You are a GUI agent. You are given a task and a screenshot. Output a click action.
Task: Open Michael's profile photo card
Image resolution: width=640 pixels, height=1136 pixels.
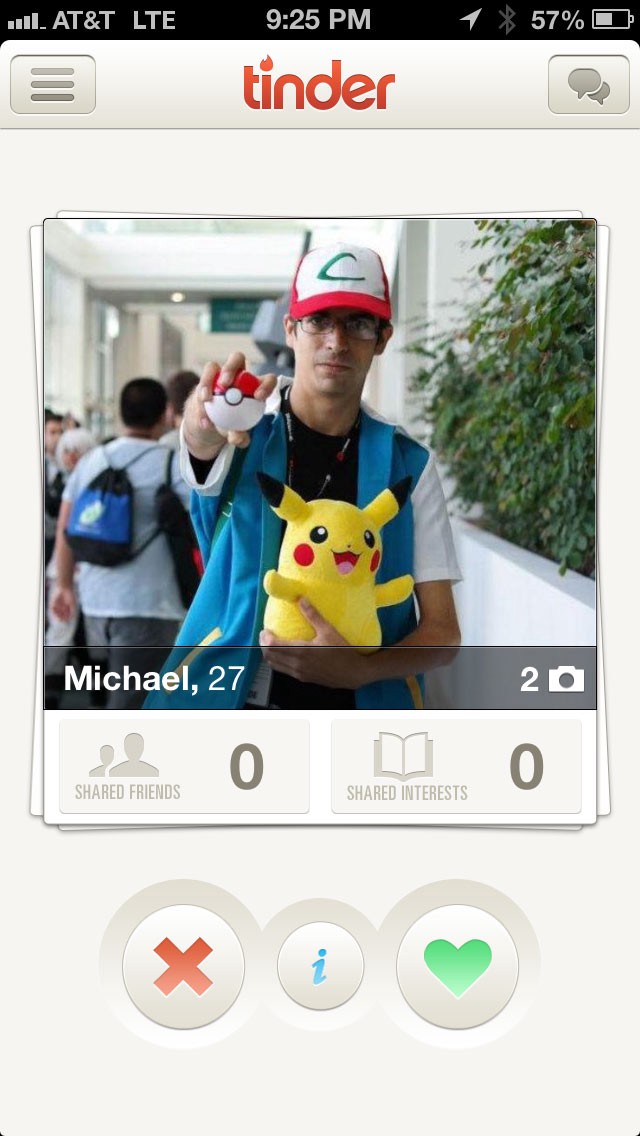pos(320,440)
